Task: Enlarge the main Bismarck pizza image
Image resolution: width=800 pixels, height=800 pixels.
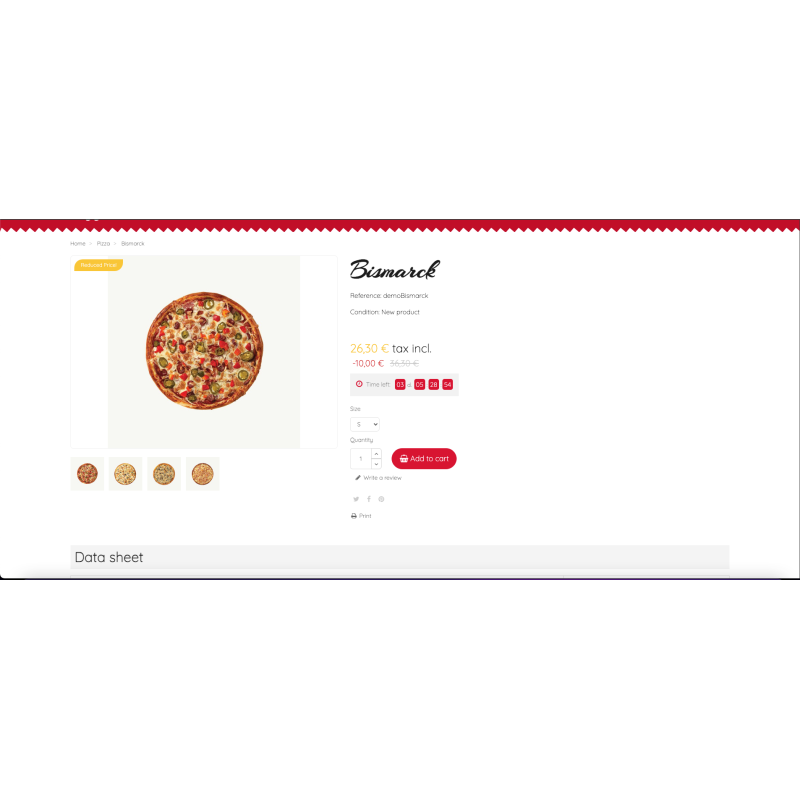Action: (x=204, y=352)
